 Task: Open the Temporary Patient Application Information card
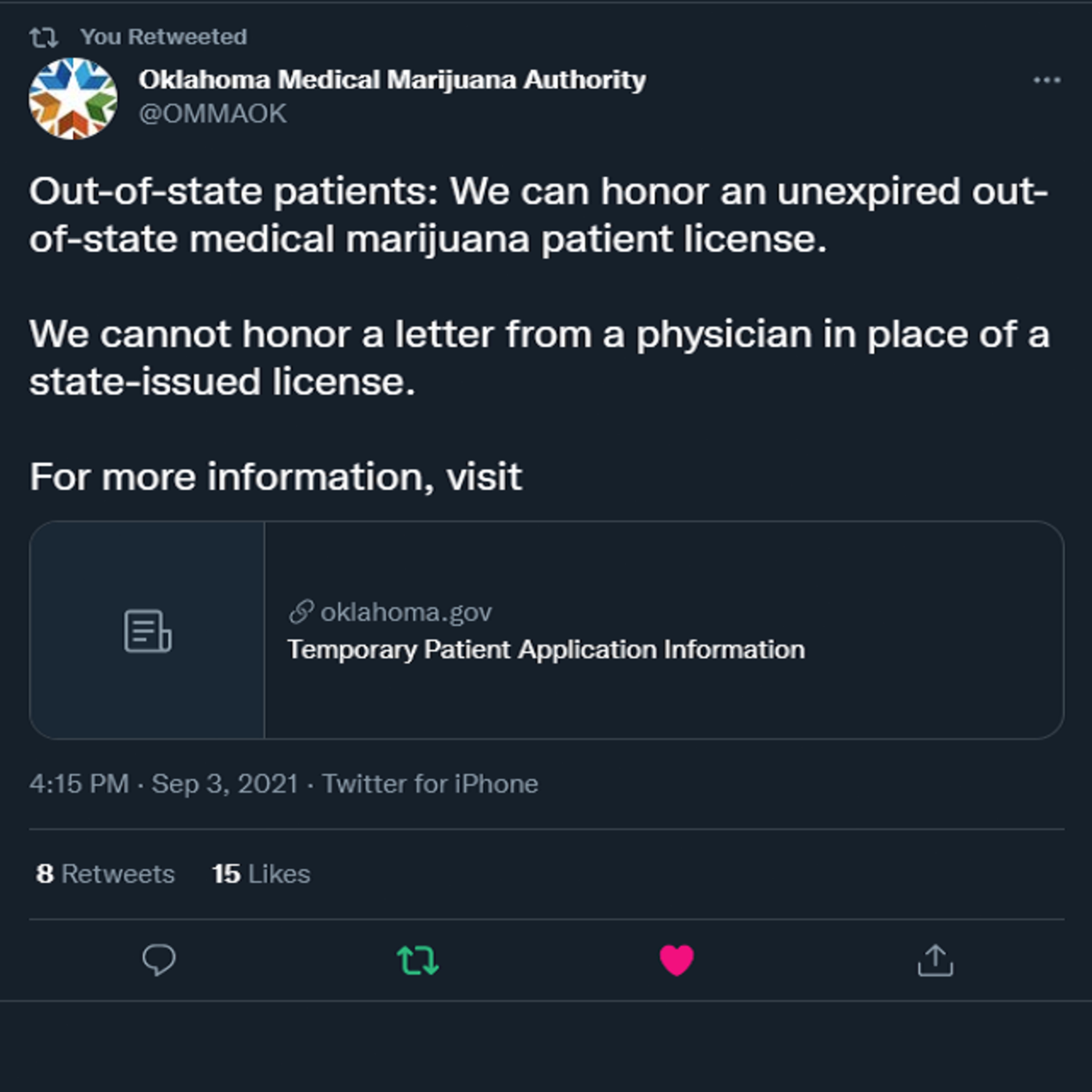click(x=547, y=630)
